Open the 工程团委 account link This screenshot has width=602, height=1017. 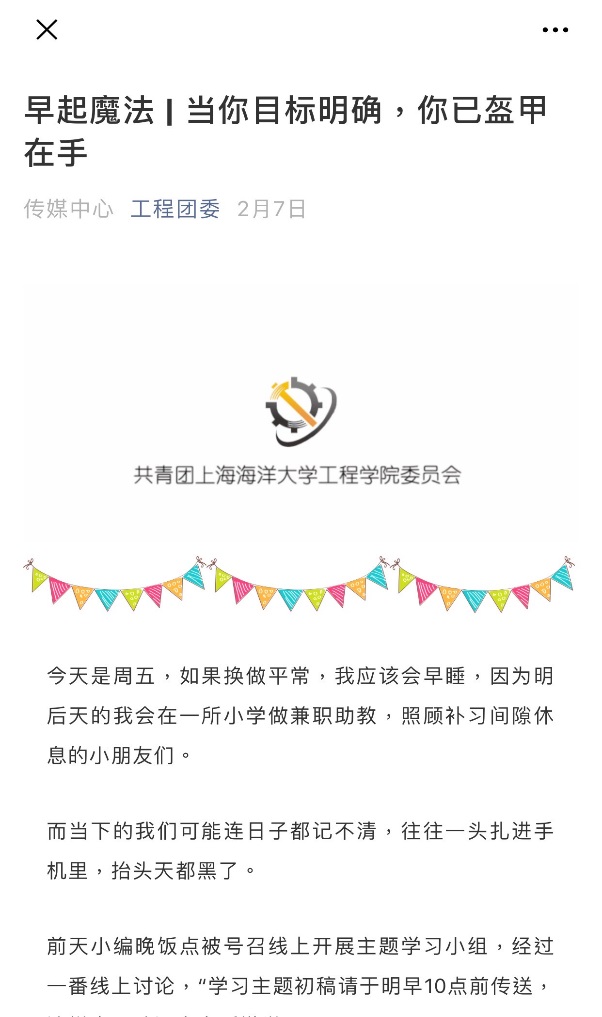pyautogui.click(x=175, y=209)
